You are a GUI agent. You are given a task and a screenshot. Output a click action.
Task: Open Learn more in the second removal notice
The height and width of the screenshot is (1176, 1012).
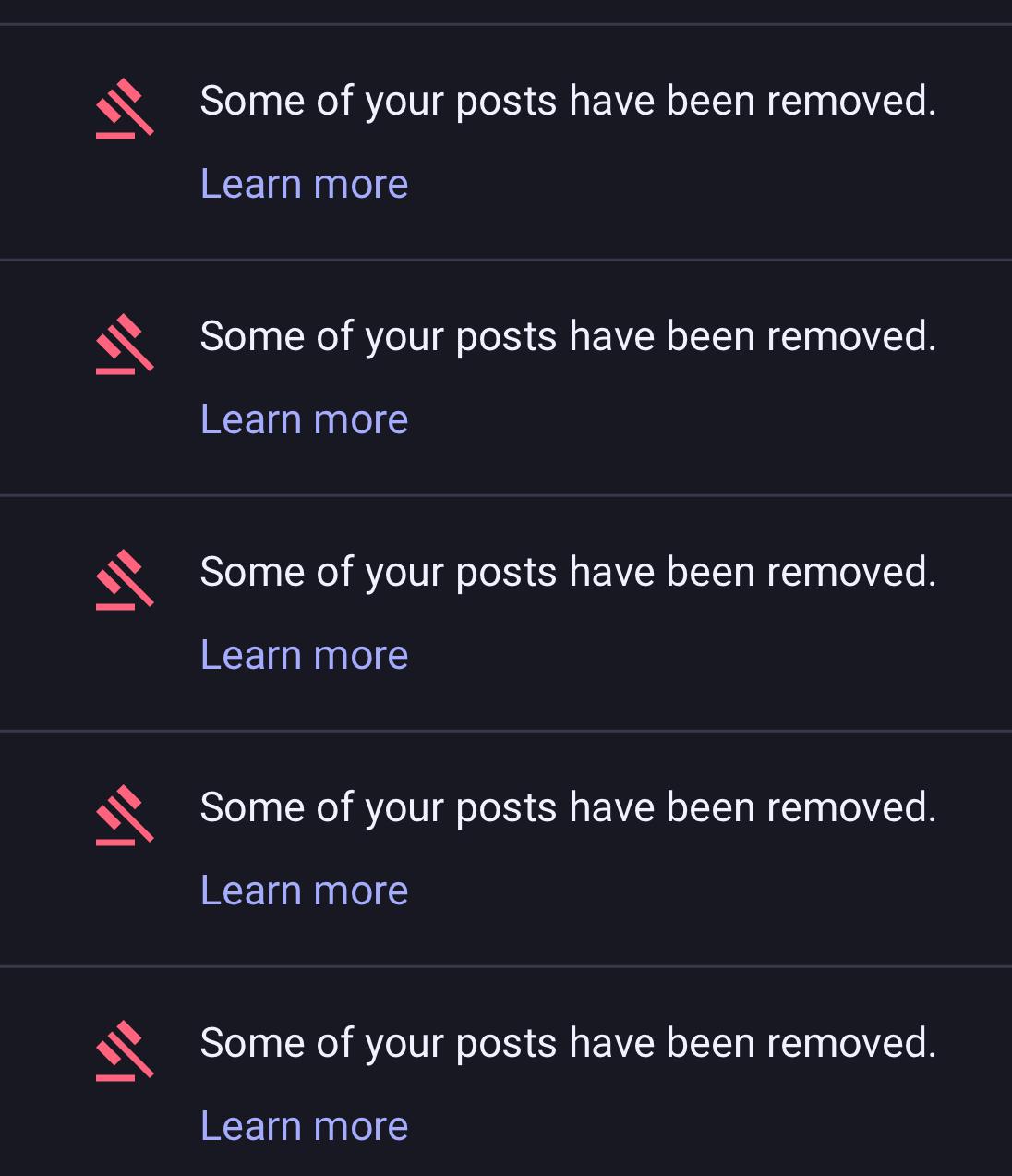304,419
